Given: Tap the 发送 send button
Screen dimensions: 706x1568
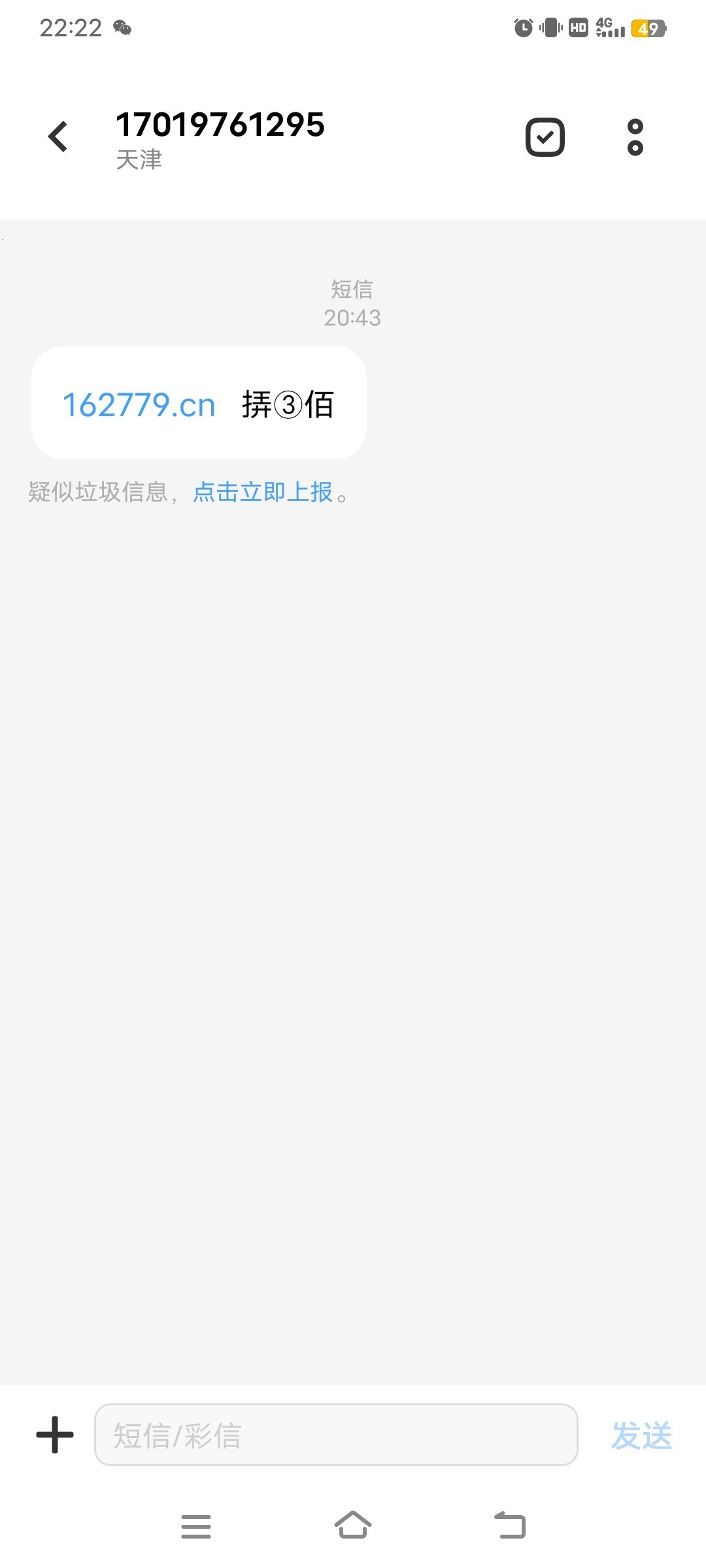Looking at the screenshot, I should click(x=641, y=1435).
